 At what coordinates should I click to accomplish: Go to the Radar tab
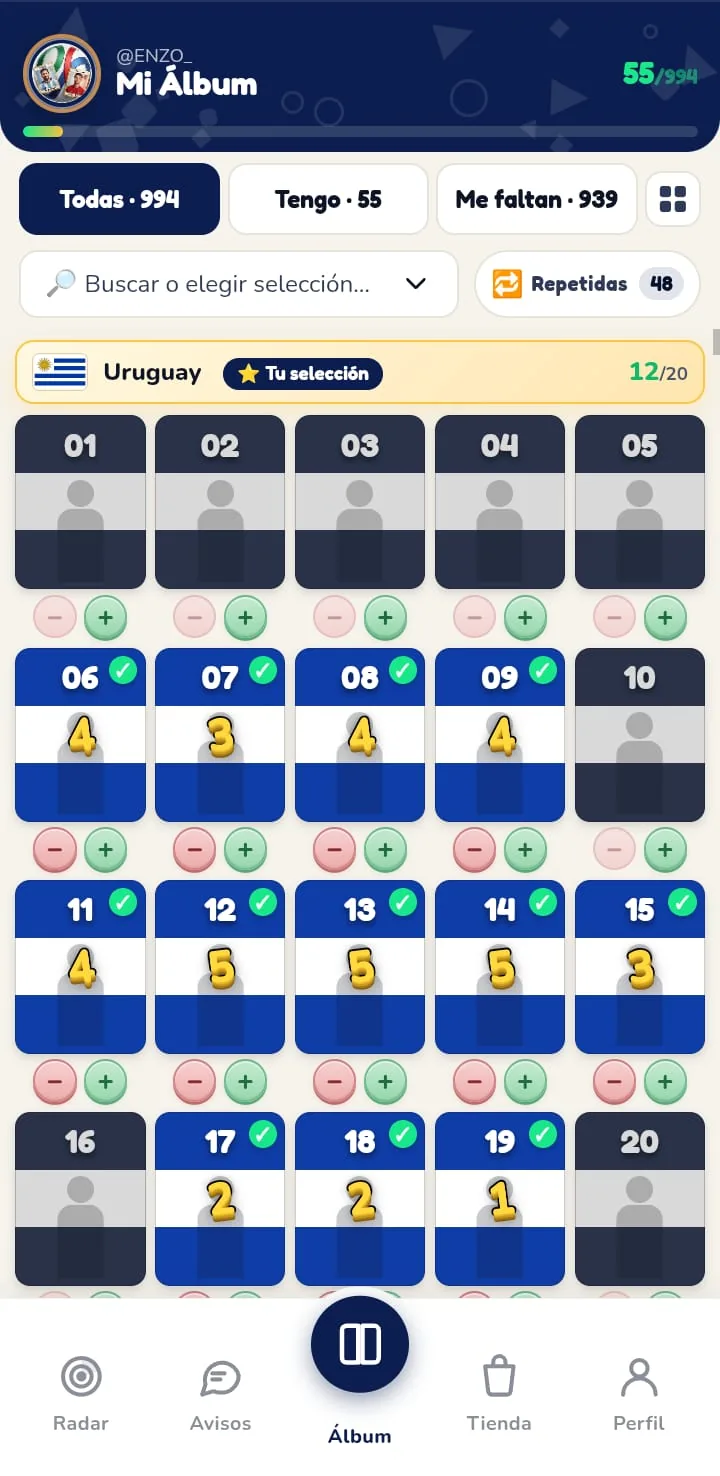coord(81,1393)
